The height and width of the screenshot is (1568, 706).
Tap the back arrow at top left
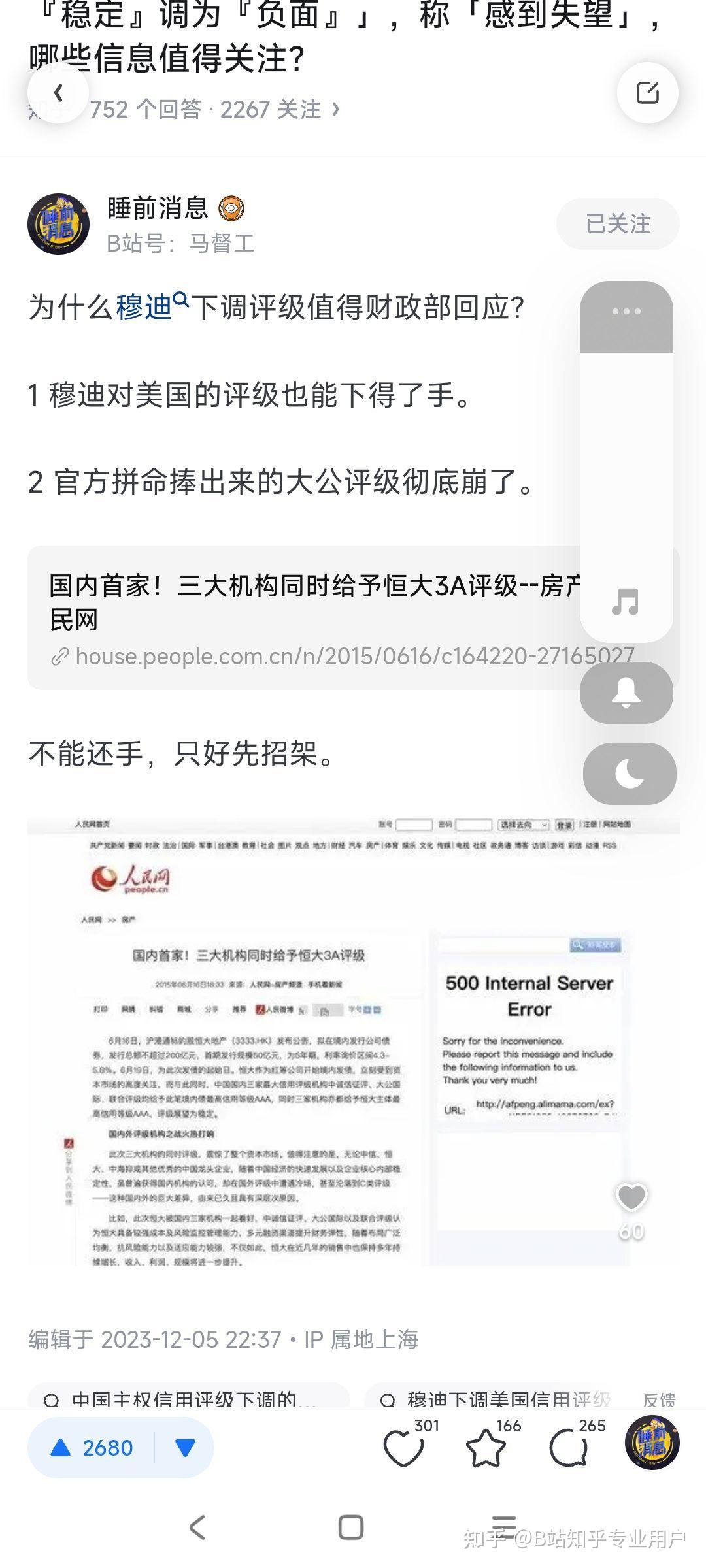pyautogui.click(x=59, y=93)
